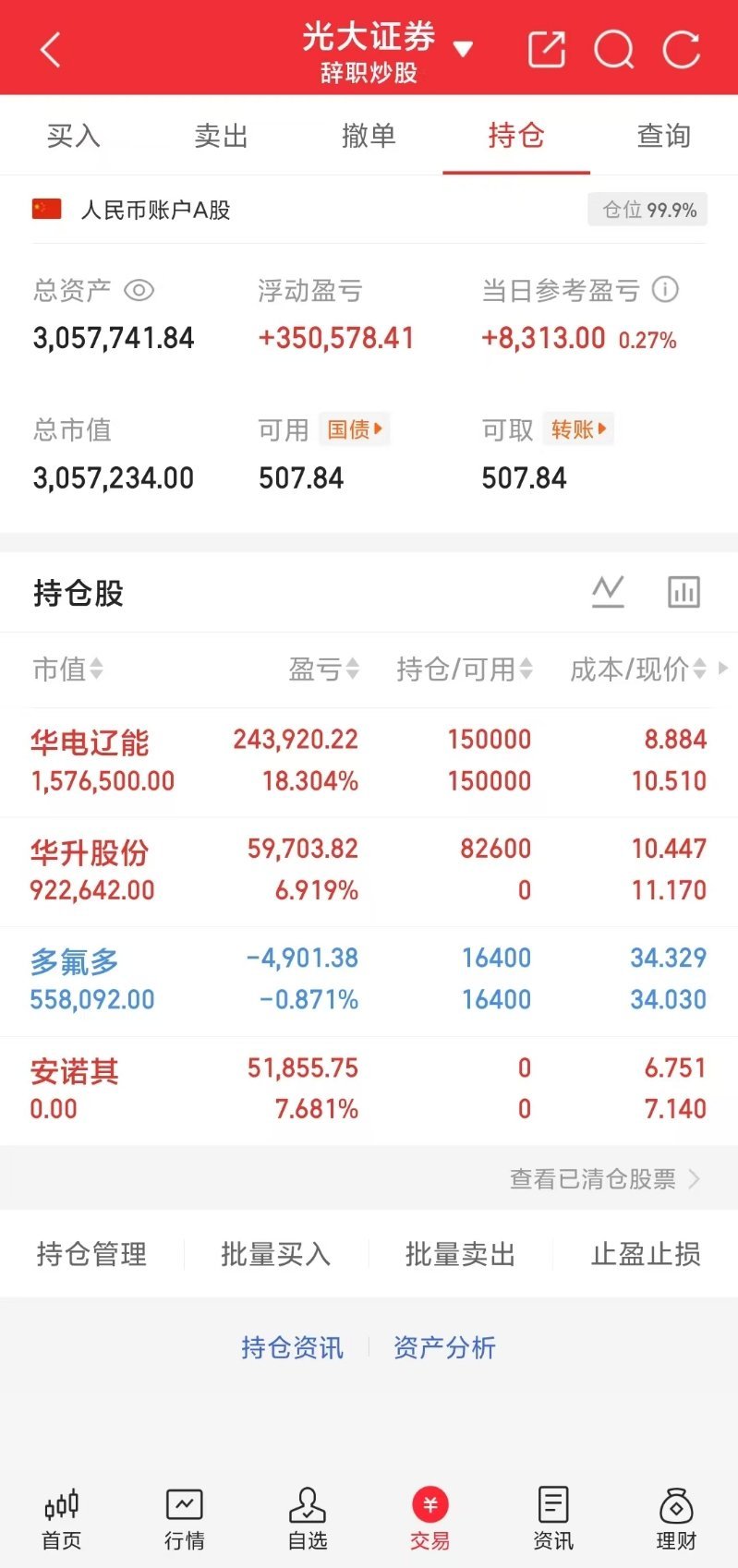Switch to 行情 in the bottom navigation
738x1568 pixels.
pyautogui.click(x=184, y=1518)
